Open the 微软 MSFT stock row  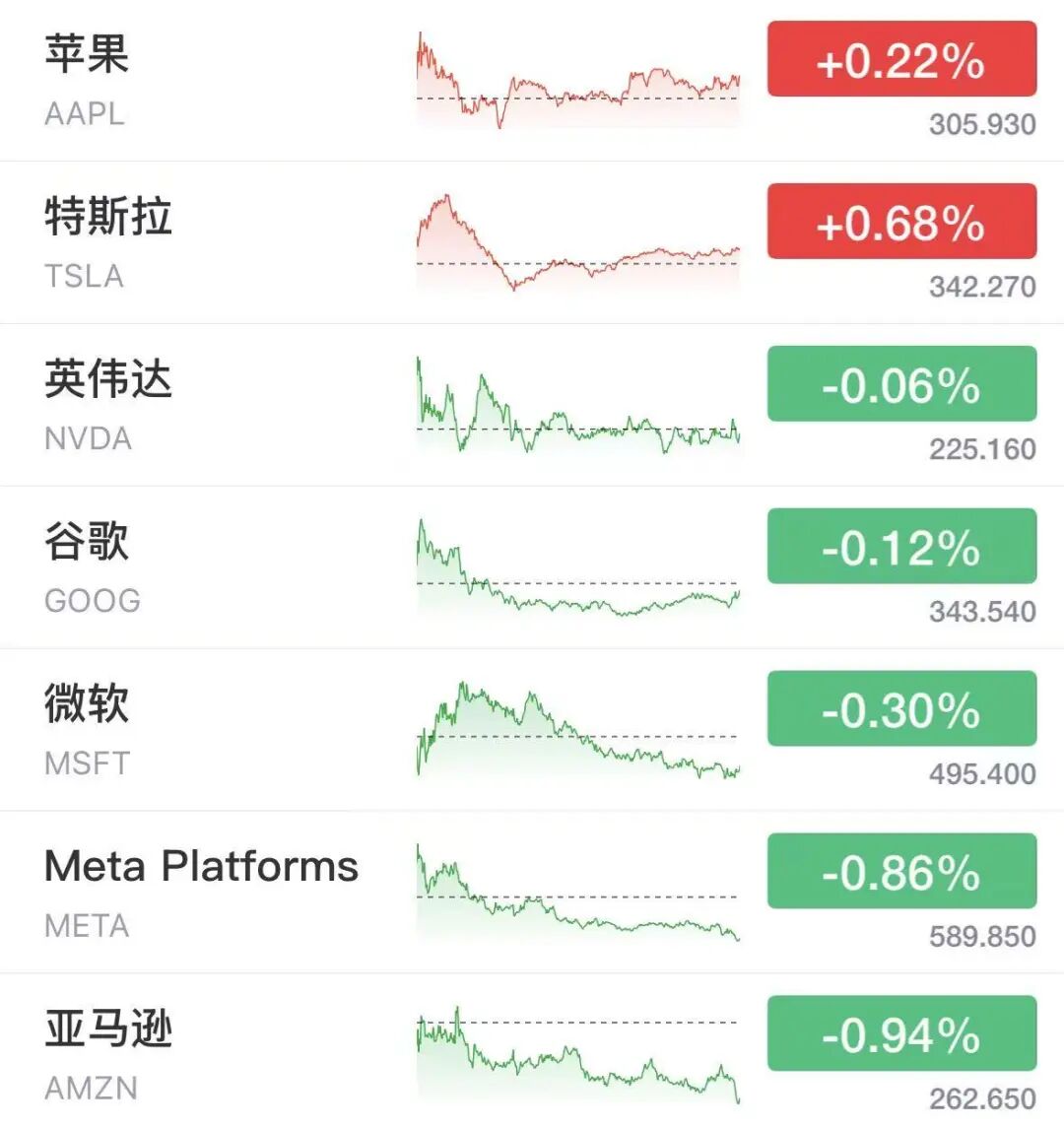click(x=532, y=730)
